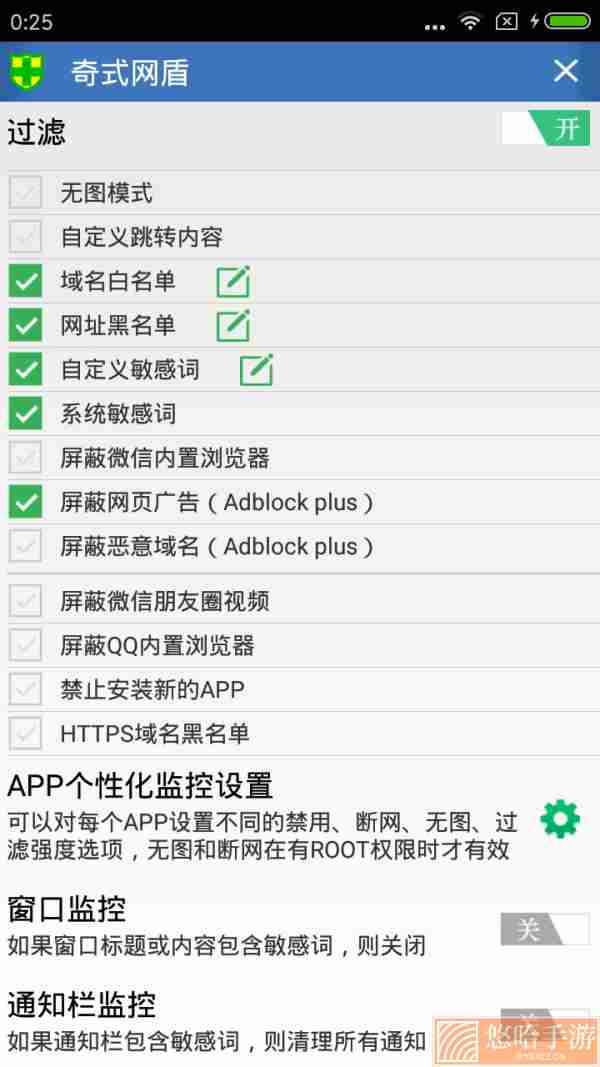Open APP个性化监控设置 gear

(x=560, y=819)
